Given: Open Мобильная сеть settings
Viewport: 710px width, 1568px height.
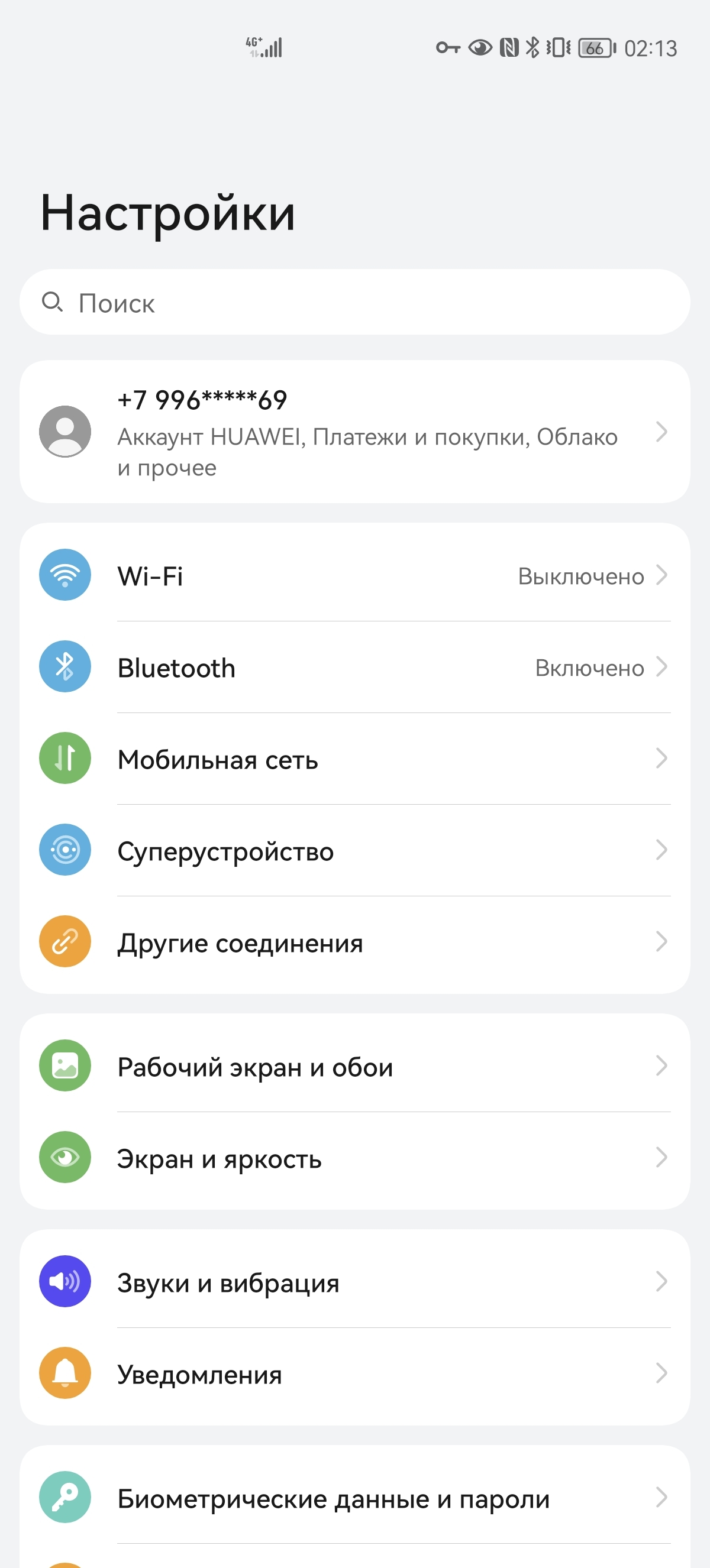Looking at the screenshot, I should click(354, 759).
